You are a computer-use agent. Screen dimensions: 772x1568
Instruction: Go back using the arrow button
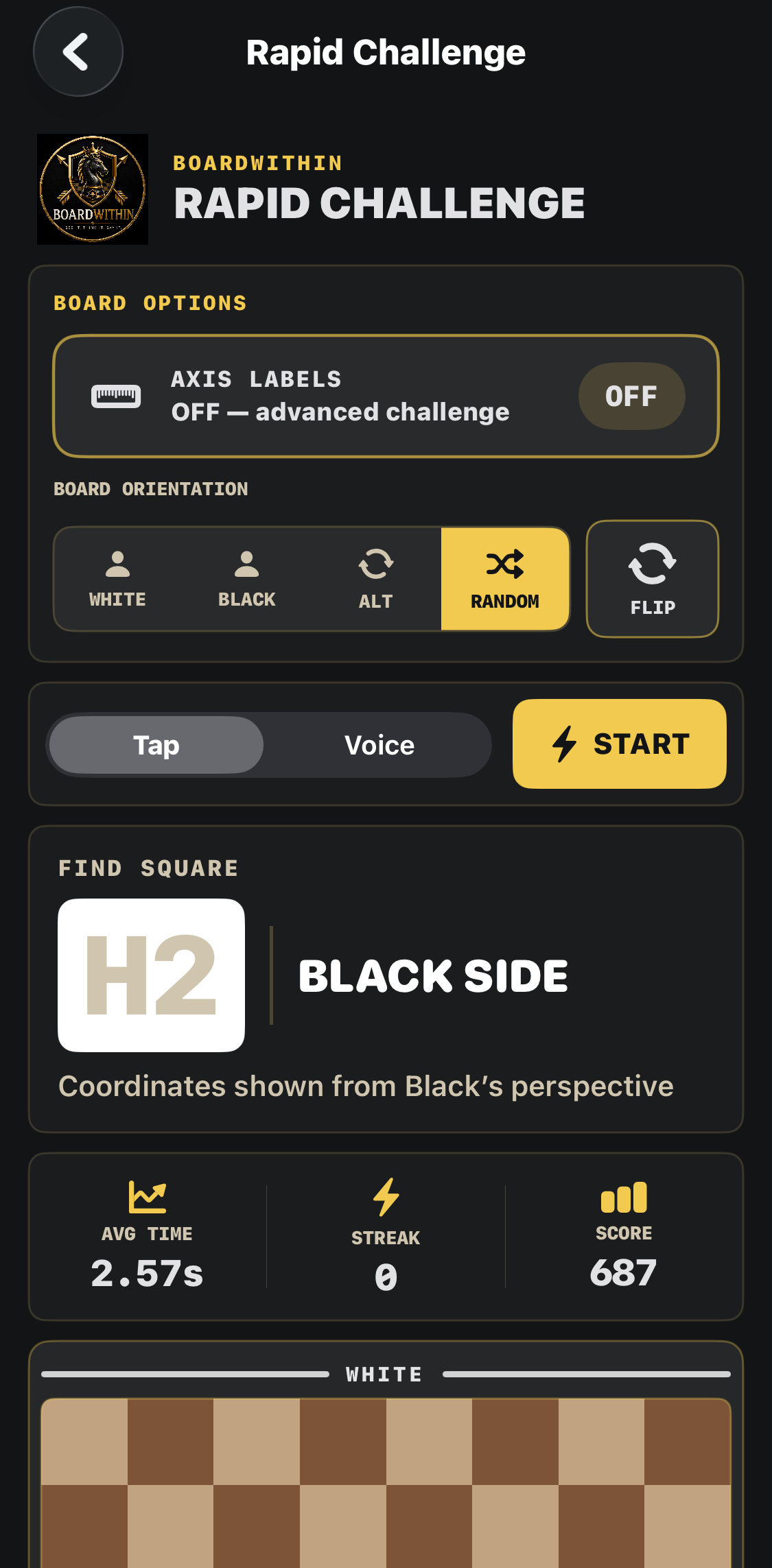point(78,51)
